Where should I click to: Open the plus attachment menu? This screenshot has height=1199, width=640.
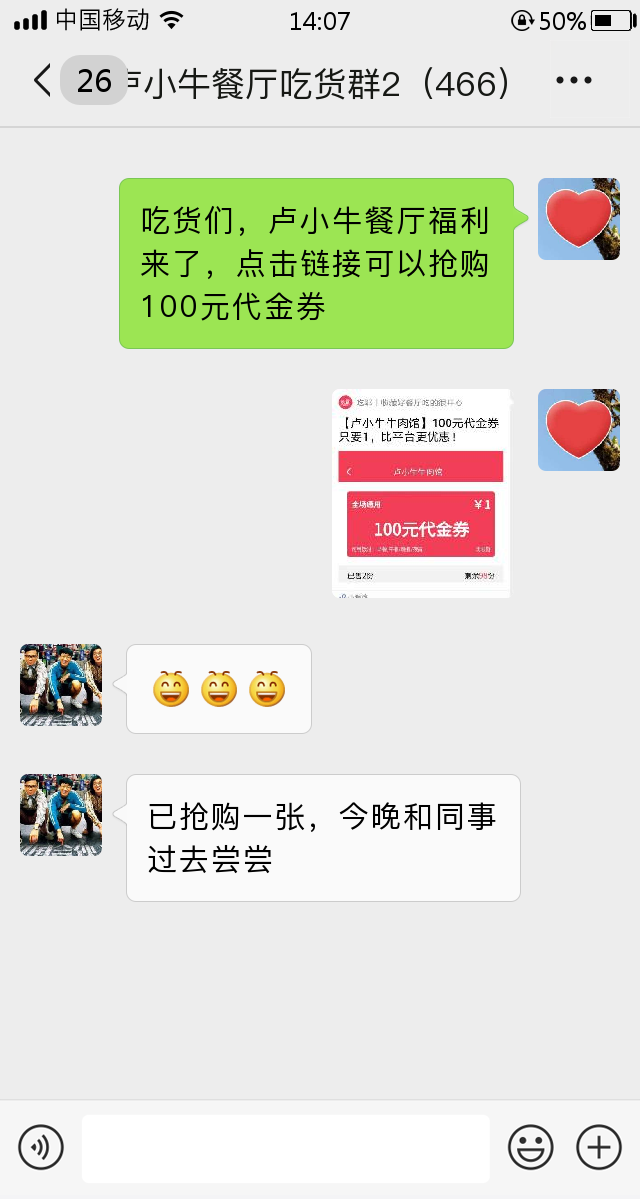pos(599,1147)
